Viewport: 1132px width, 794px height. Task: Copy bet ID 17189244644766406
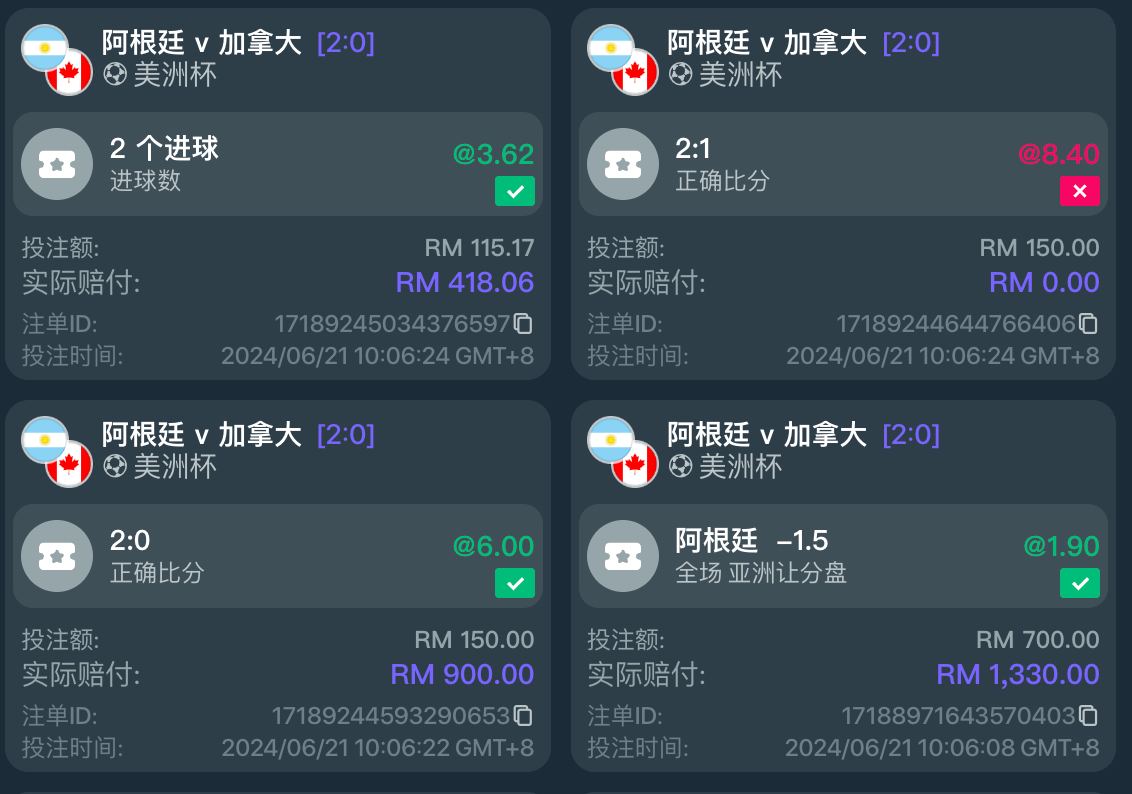pos(1089,324)
